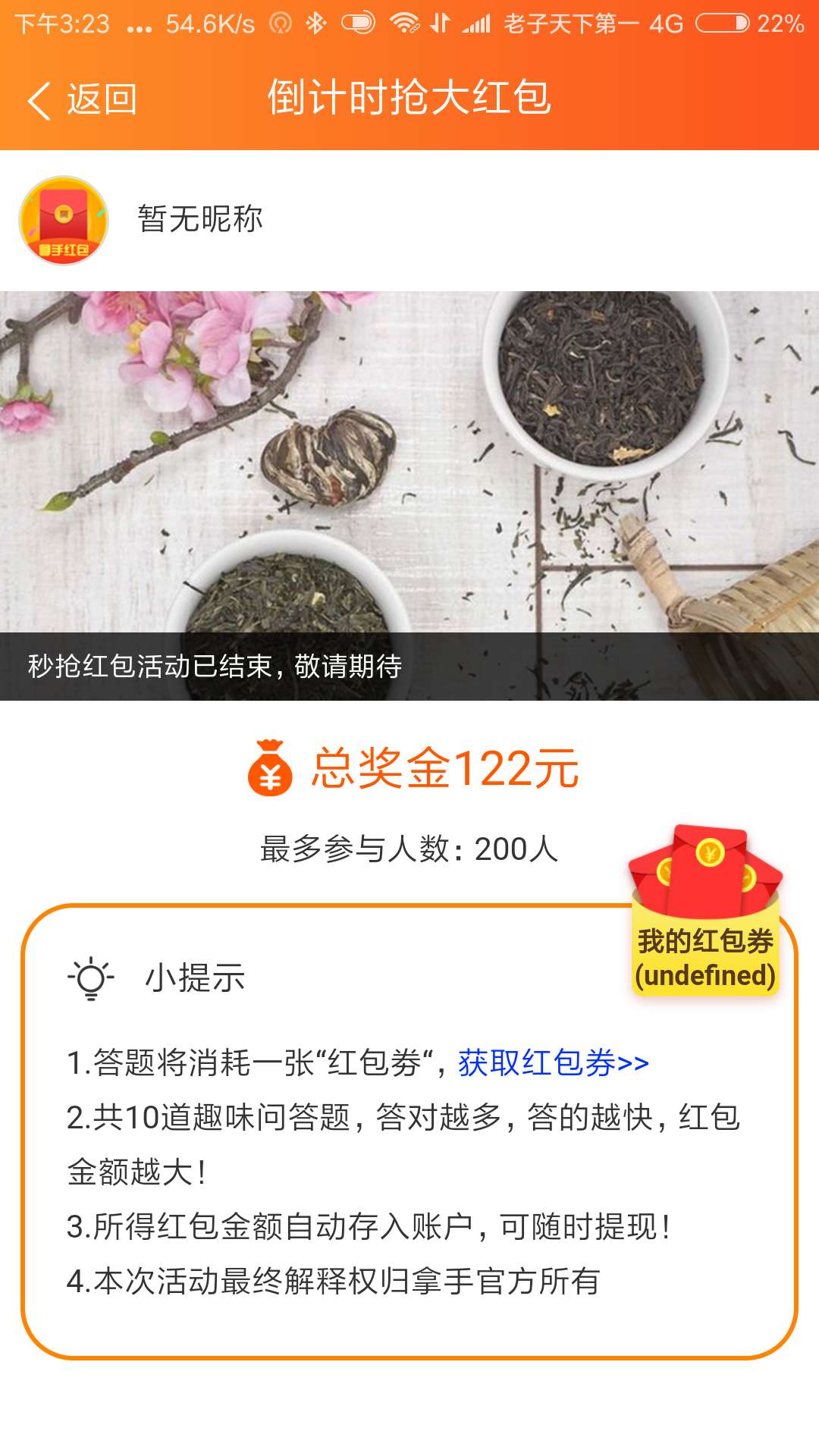Screen dimensions: 819x1456
Task: Tap the 秒抢红包活动已结束 overlay message
Action: click(x=215, y=667)
